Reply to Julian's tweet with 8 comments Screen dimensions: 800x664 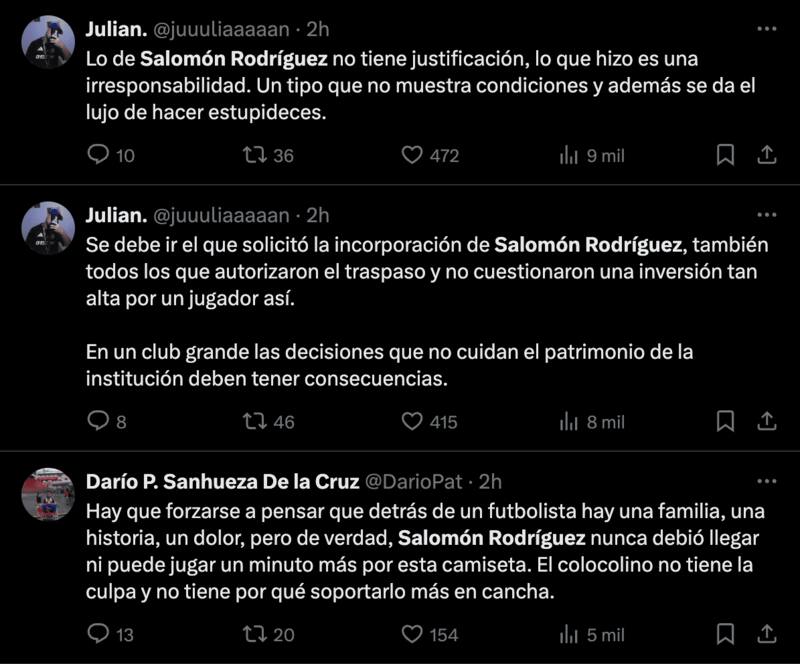[x=99, y=421]
